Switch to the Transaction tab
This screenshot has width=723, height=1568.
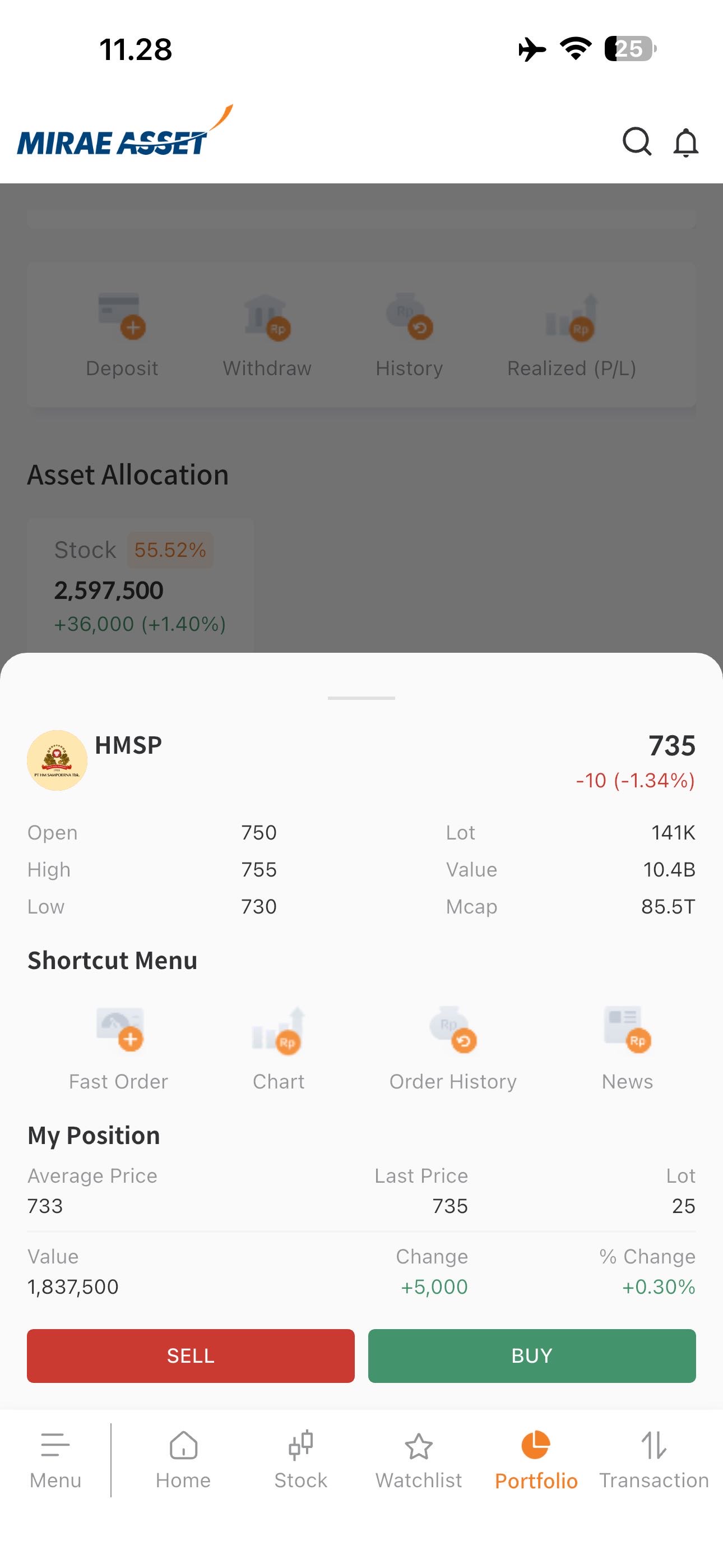tap(654, 1459)
